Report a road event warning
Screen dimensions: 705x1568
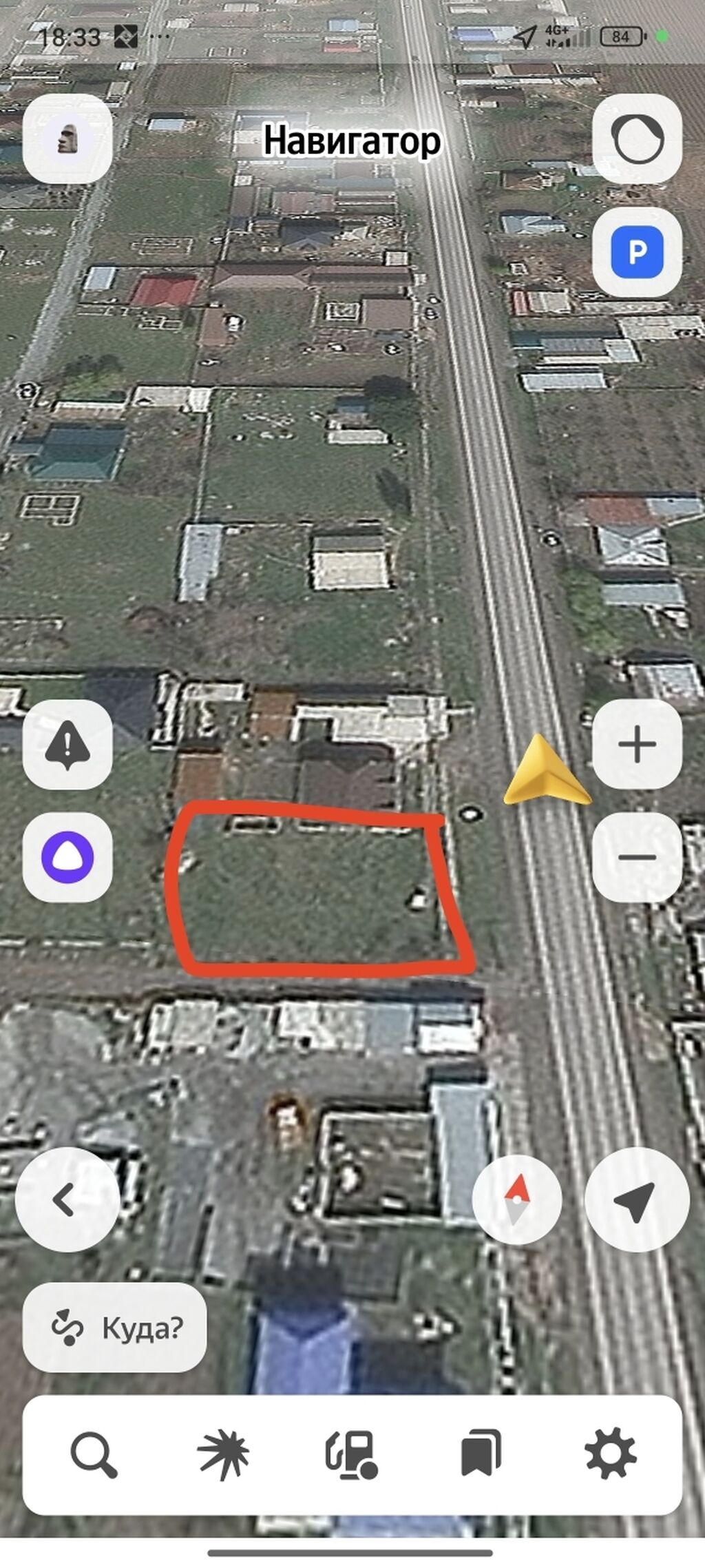point(67,745)
